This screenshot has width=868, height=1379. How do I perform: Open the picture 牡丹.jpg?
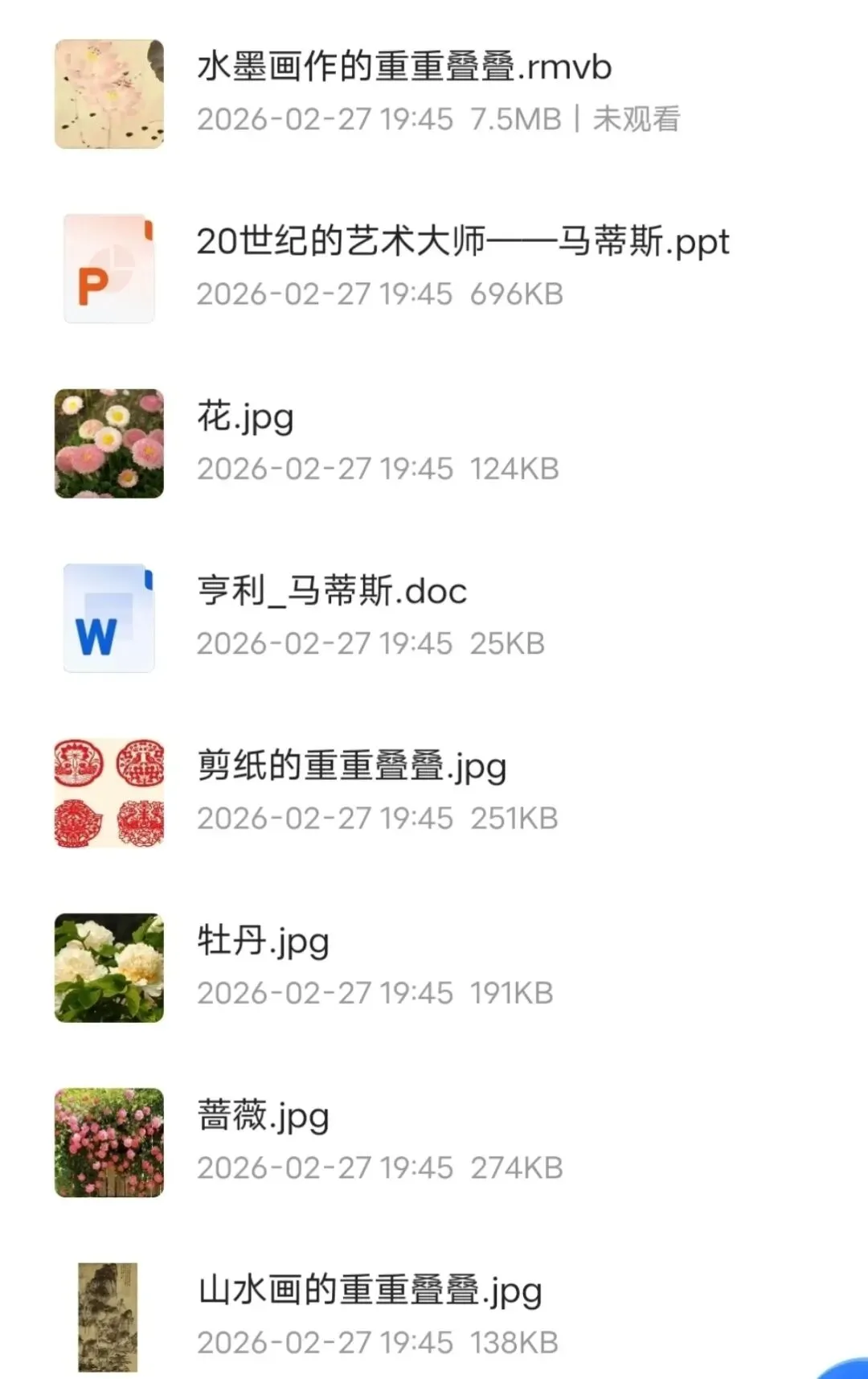(263, 941)
